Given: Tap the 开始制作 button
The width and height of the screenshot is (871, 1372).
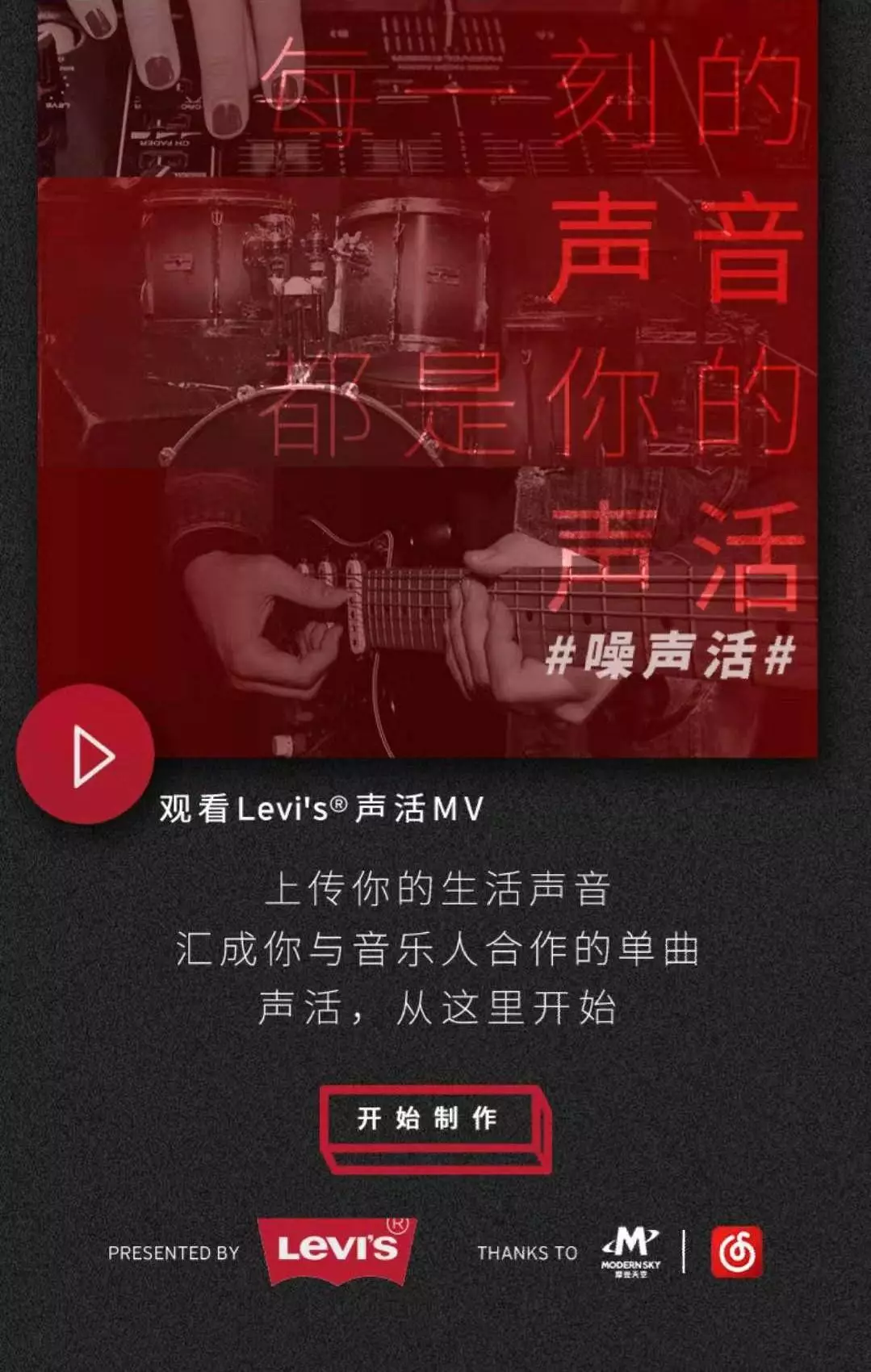Looking at the screenshot, I should click(x=429, y=1119).
